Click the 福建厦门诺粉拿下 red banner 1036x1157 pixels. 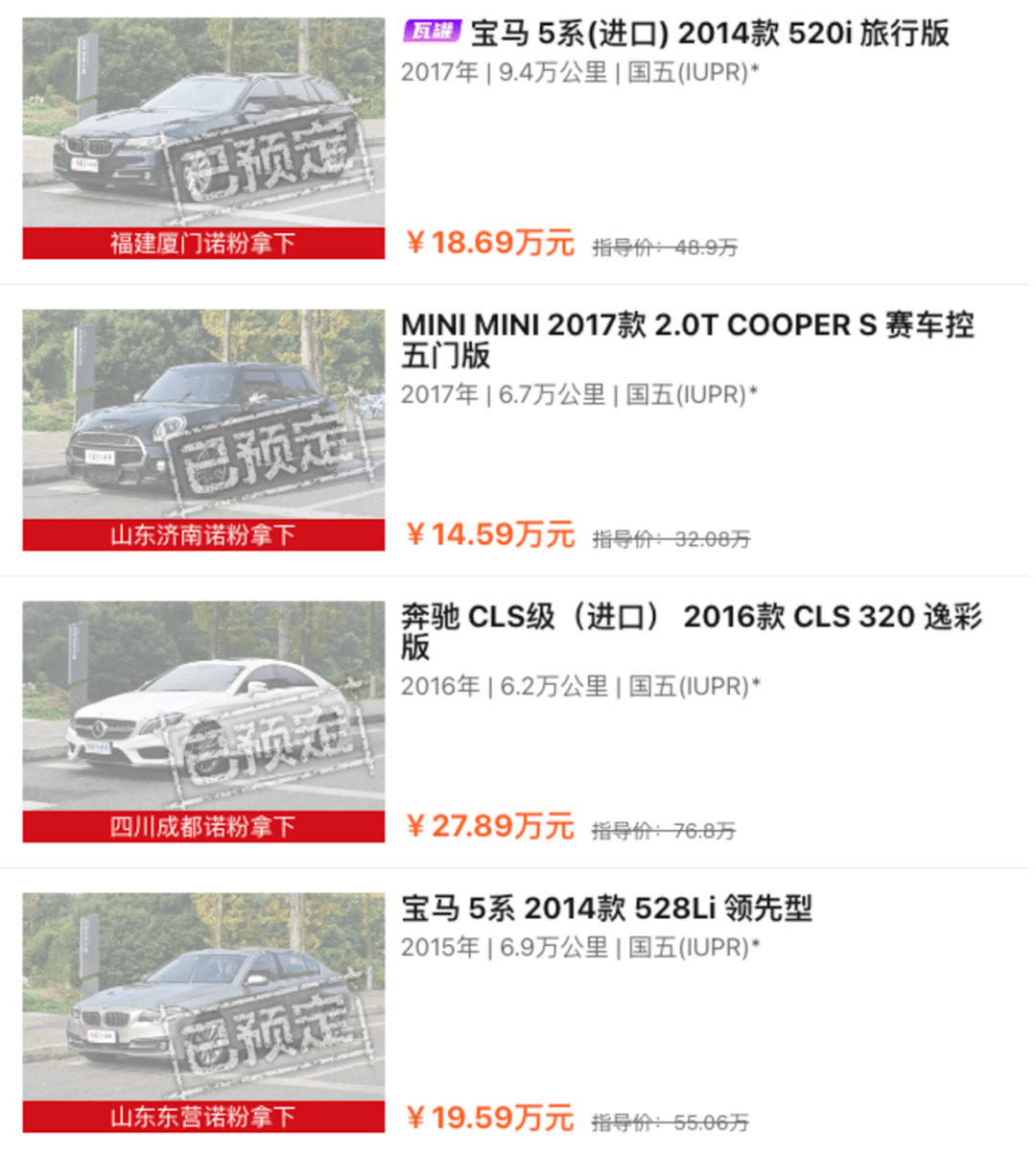pos(201,243)
